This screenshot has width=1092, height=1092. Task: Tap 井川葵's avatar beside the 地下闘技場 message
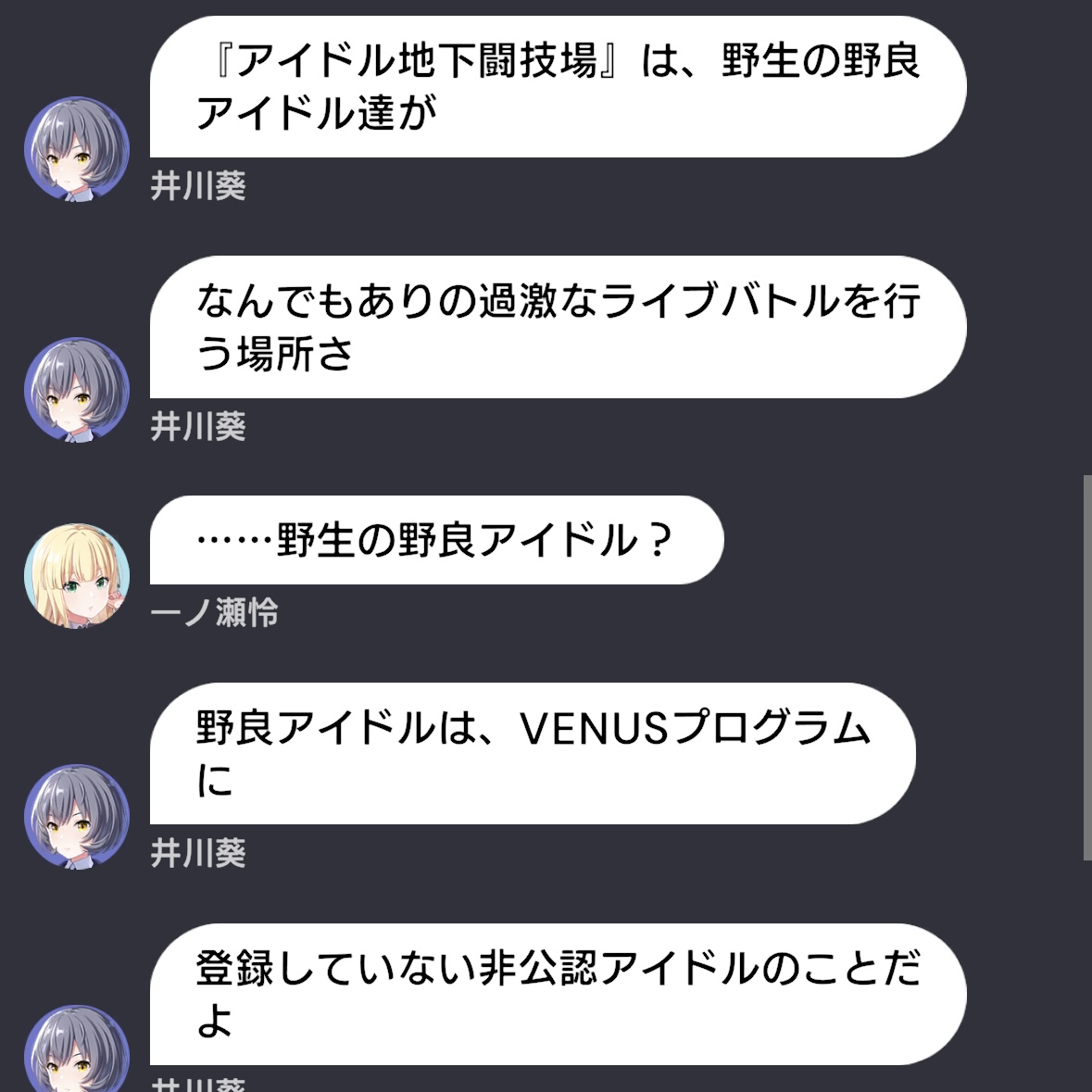click(76, 149)
